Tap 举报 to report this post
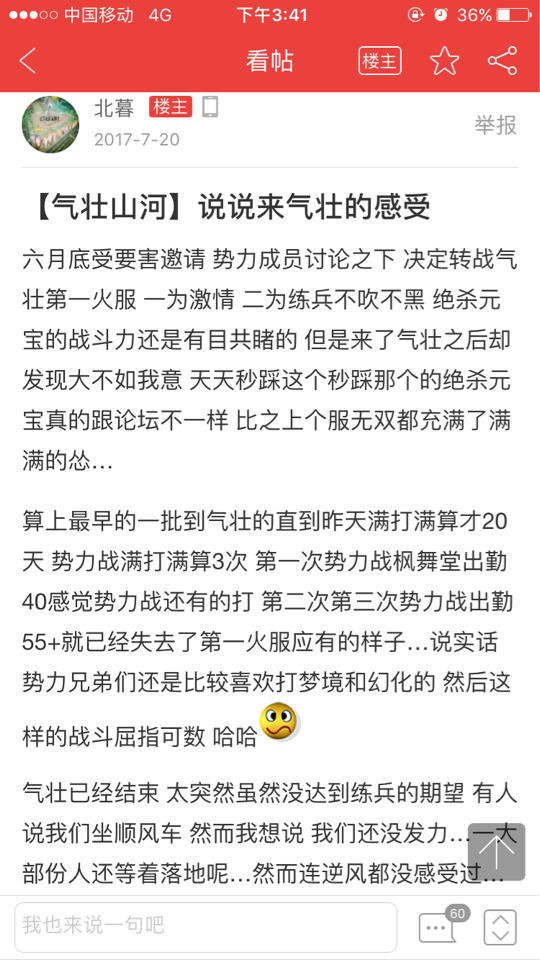 495,125
